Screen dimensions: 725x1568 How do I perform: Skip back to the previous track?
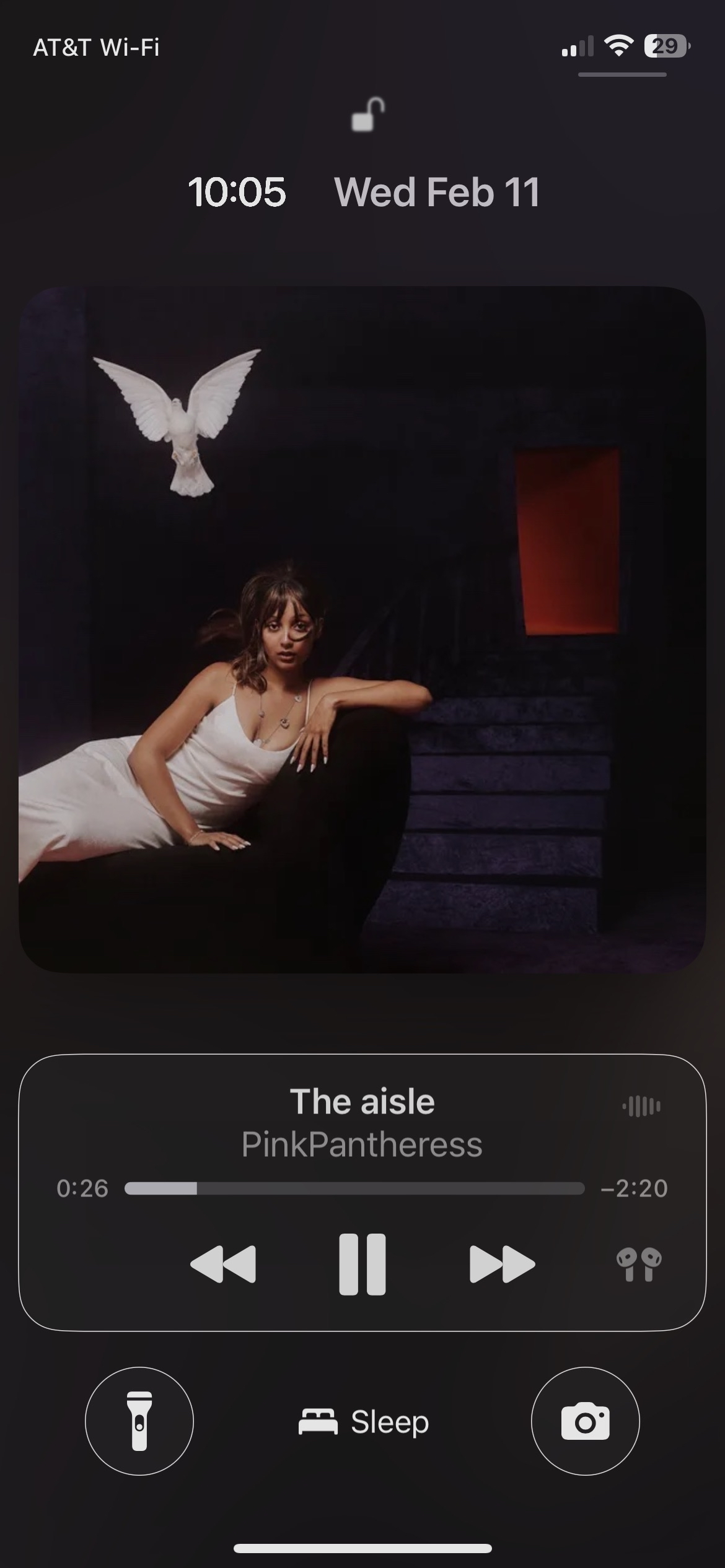(223, 1264)
